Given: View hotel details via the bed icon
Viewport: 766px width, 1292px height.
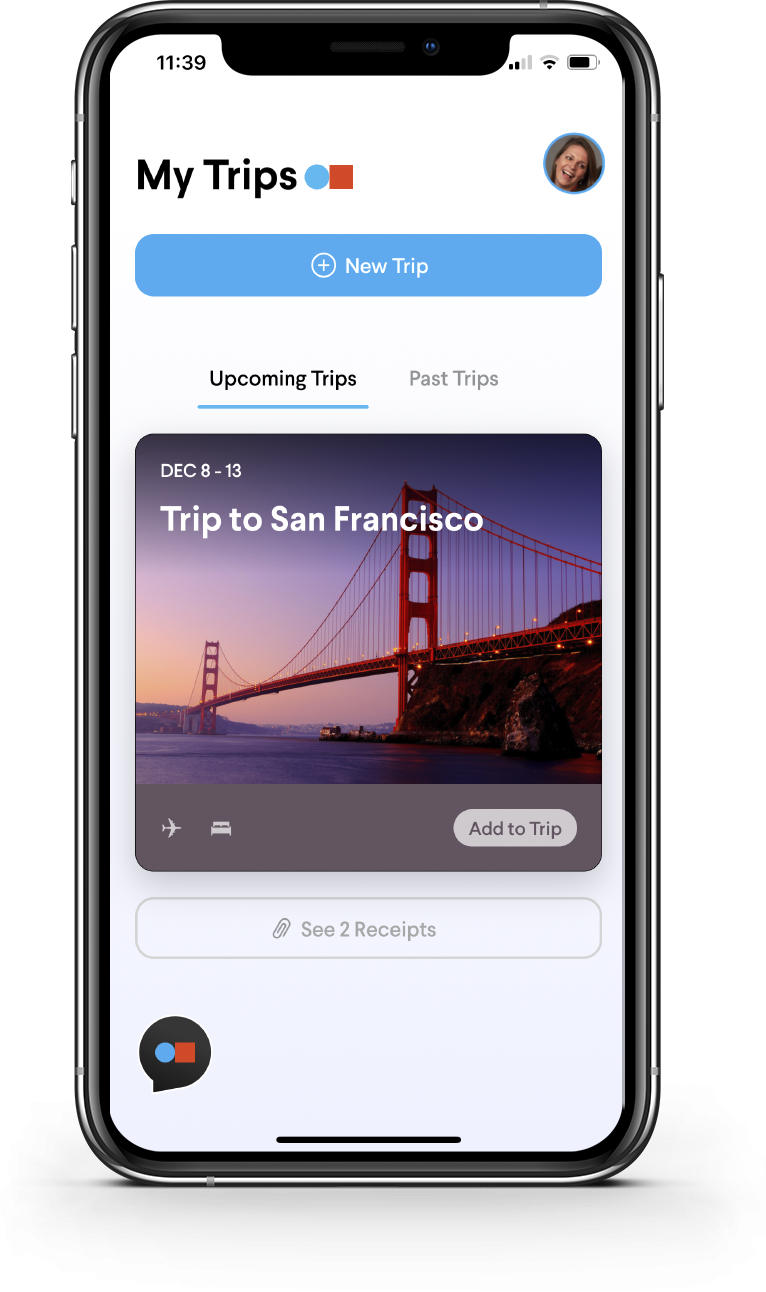Looking at the screenshot, I should (221, 828).
